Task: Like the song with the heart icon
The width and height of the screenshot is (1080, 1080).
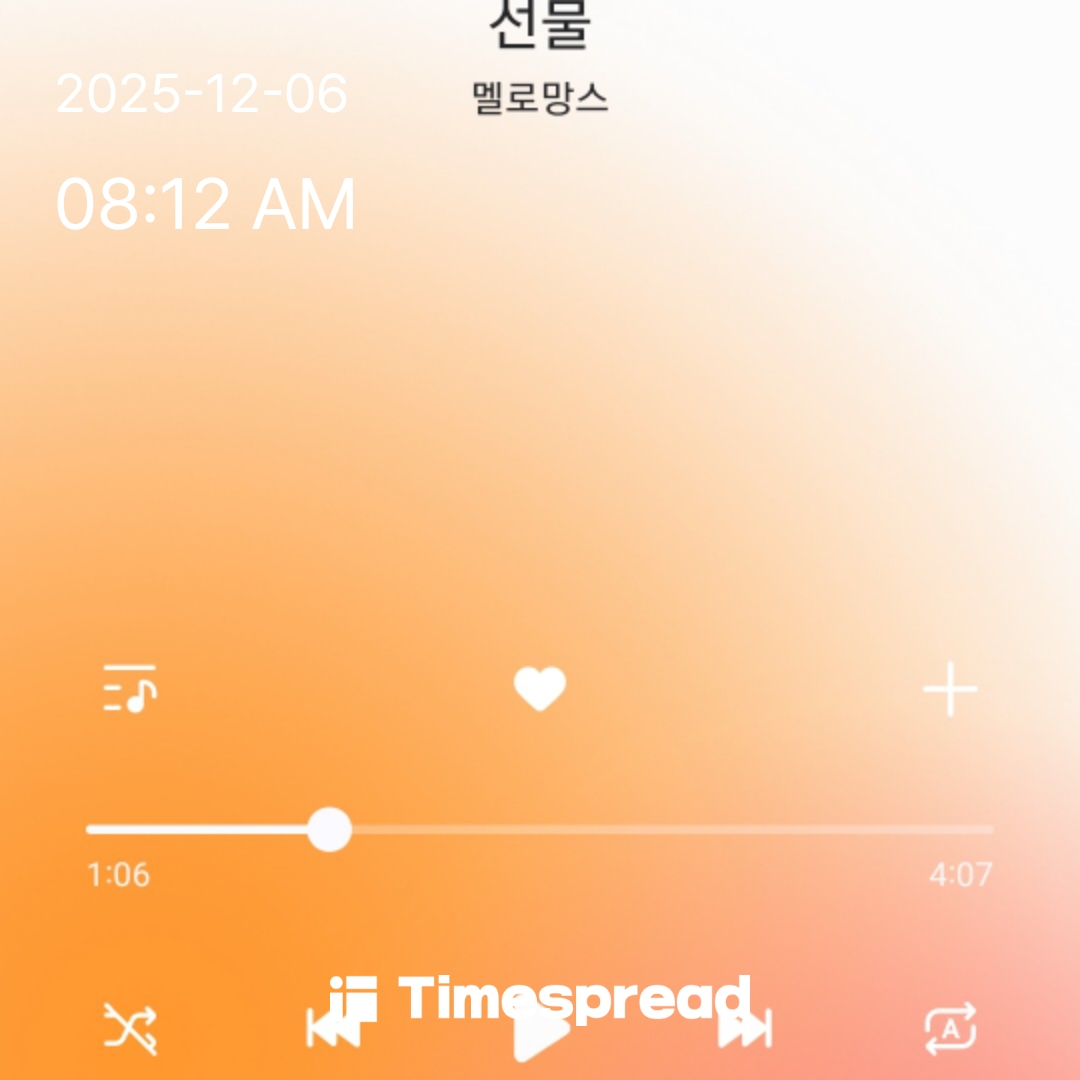Action: pyautogui.click(x=540, y=689)
